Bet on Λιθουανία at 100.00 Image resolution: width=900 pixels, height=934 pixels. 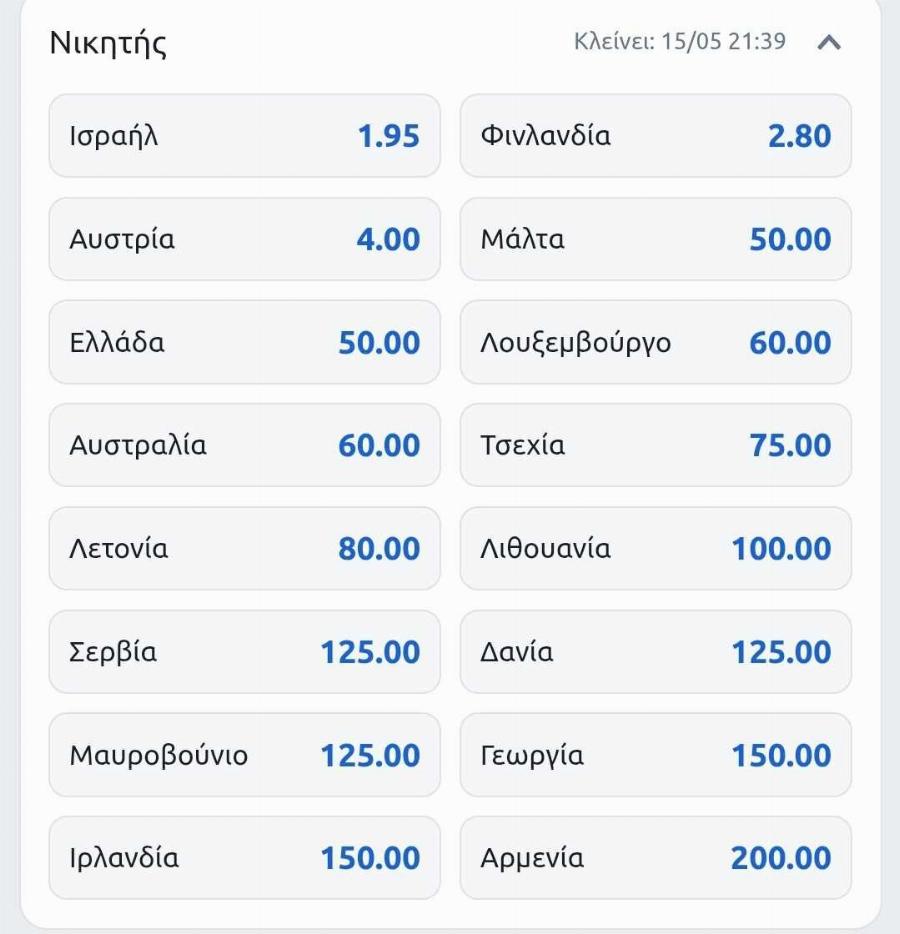656,549
